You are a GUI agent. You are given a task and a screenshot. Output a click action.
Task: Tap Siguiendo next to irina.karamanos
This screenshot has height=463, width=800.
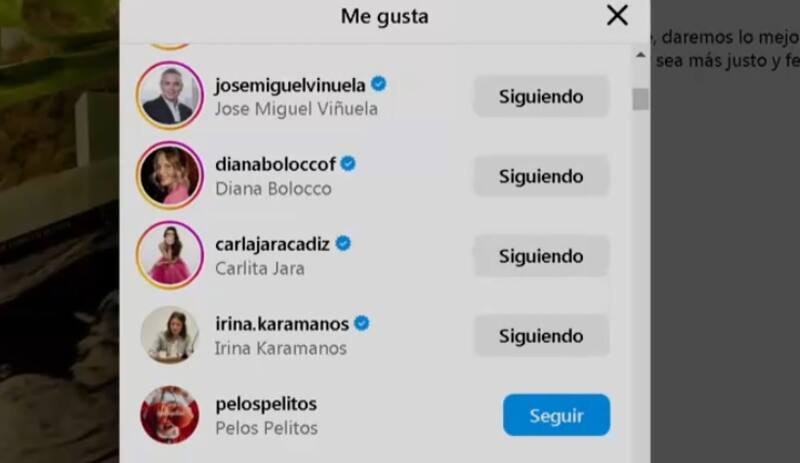tap(541, 336)
